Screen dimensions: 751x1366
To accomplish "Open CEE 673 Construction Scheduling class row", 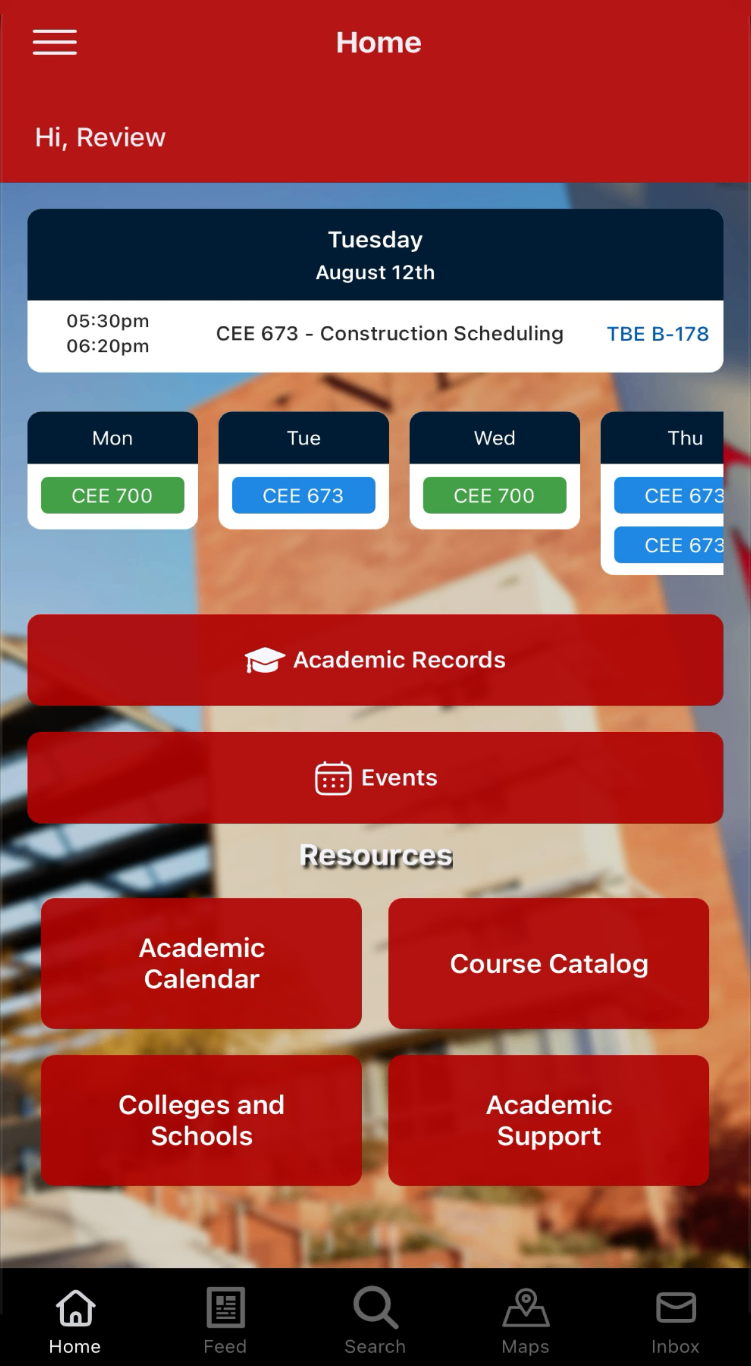I will pyautogui.click(x=389, y=334).
